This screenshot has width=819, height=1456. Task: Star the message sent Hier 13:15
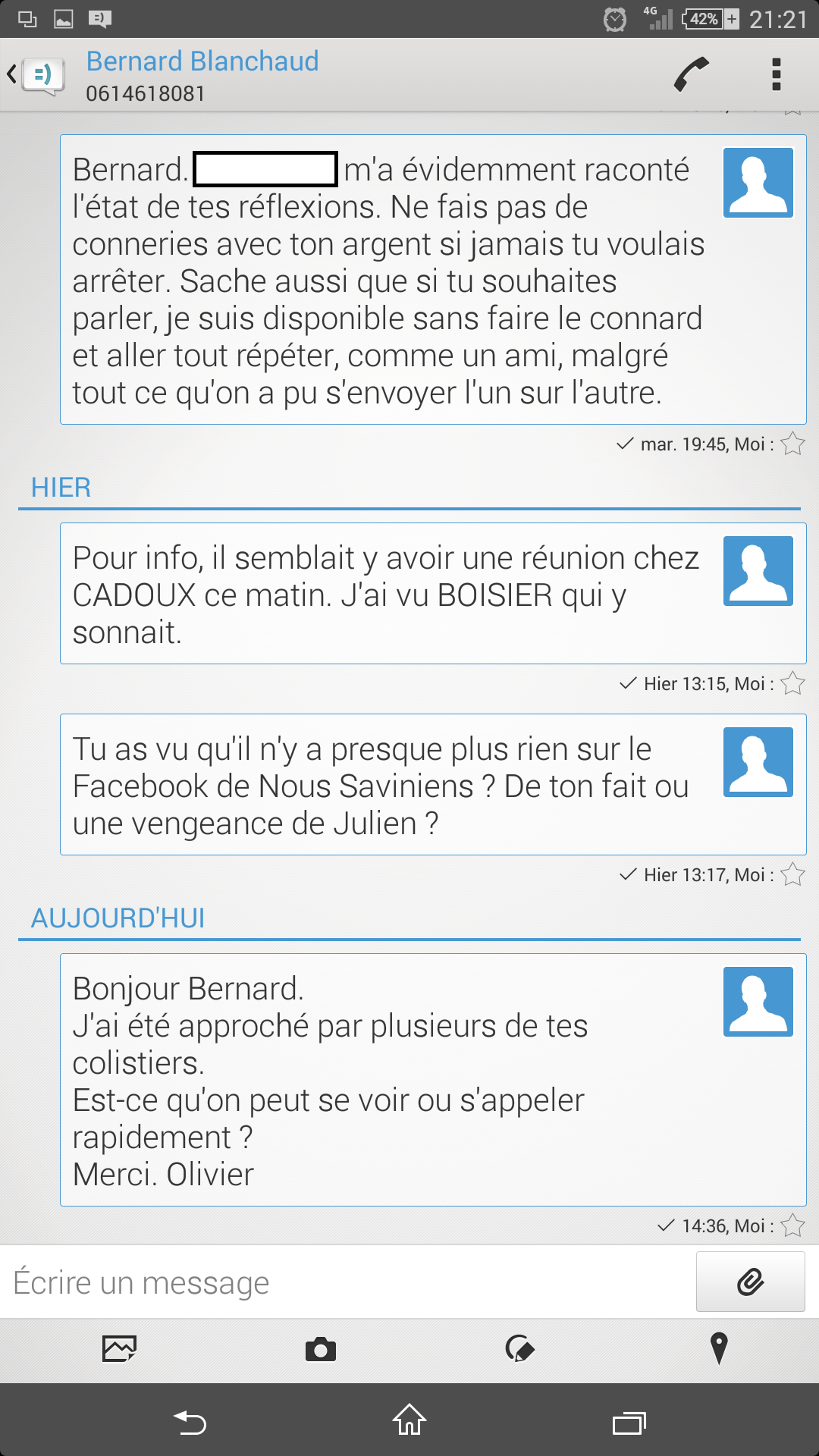(792, 683)
